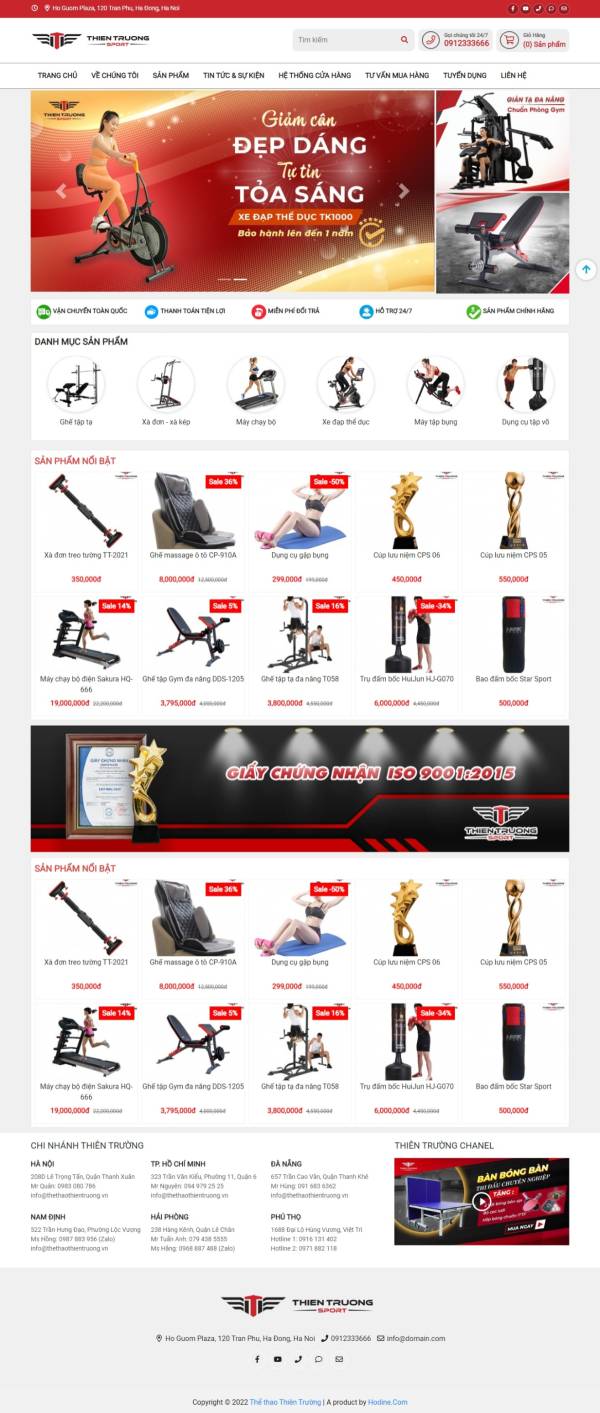Call hotline 0912333666 in the header

pos(466,43)
